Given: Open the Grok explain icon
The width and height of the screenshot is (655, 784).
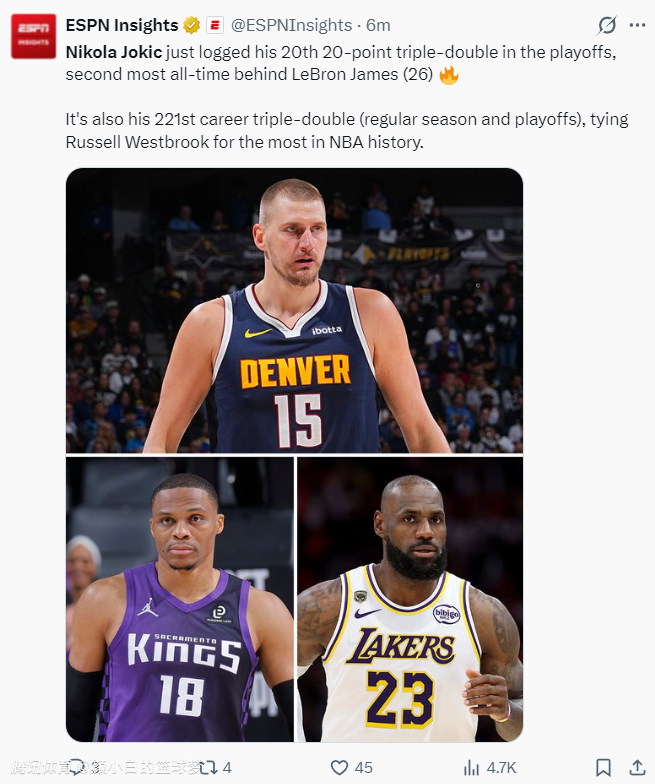Looking at the screenshot, I should (607, 25).
